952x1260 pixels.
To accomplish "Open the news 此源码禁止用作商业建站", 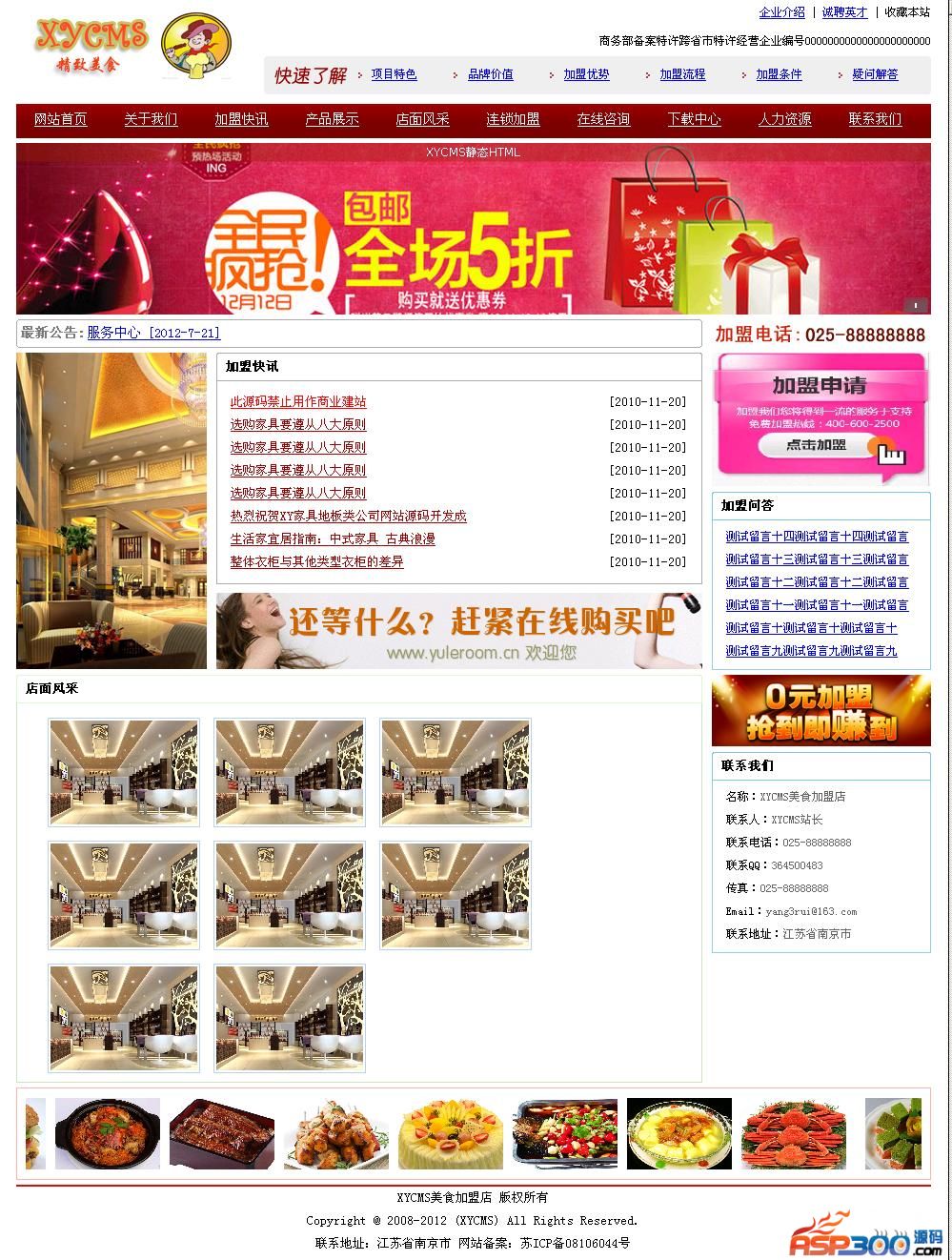I will pyautogui.click(x=297, y=402).
